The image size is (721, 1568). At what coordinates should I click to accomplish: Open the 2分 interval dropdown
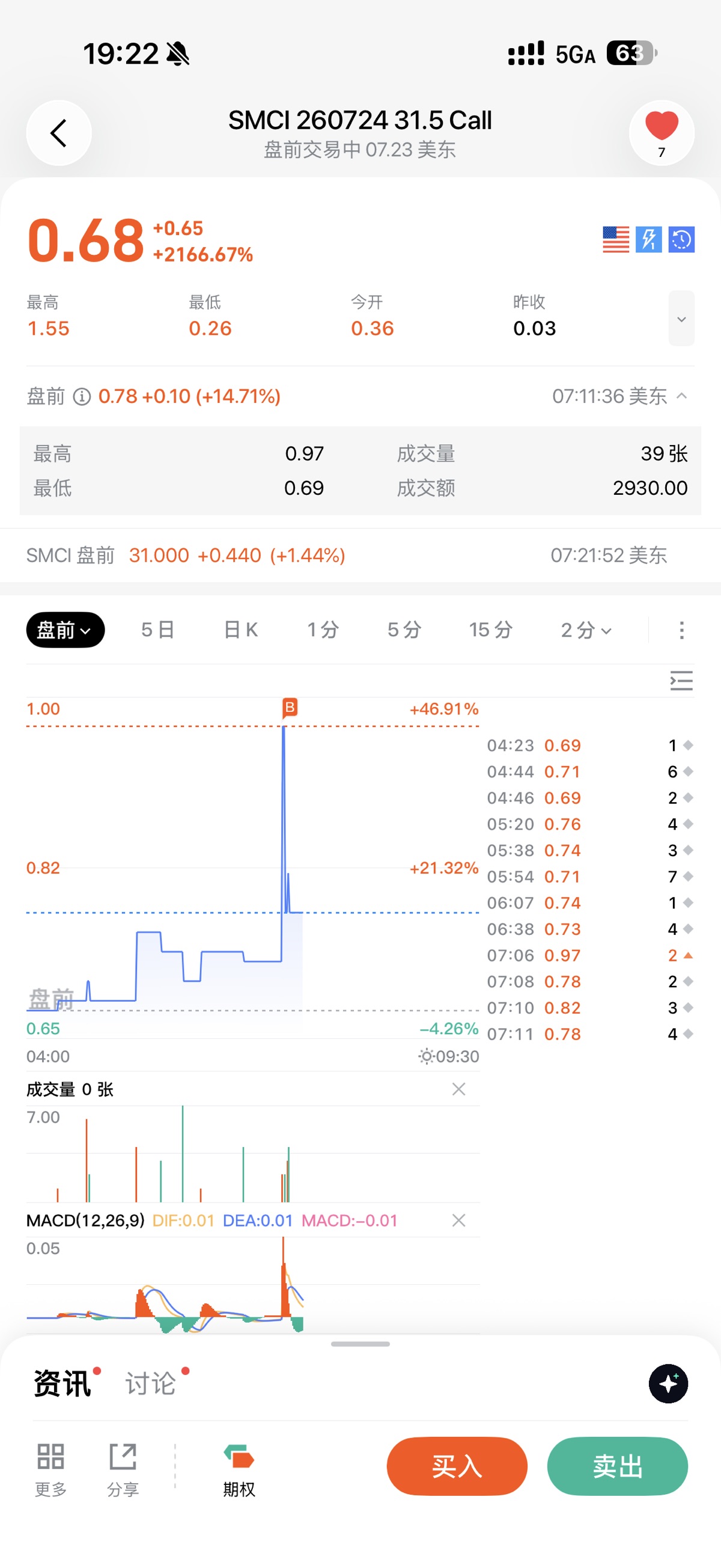tap(586, 630)
